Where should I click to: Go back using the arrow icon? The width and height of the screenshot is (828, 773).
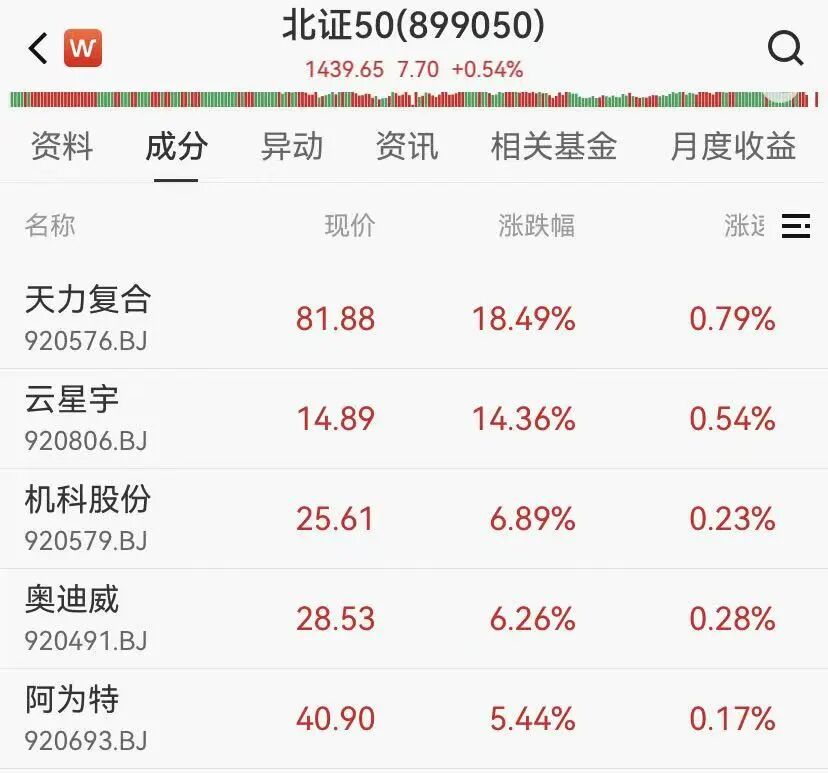pos(38,48)
